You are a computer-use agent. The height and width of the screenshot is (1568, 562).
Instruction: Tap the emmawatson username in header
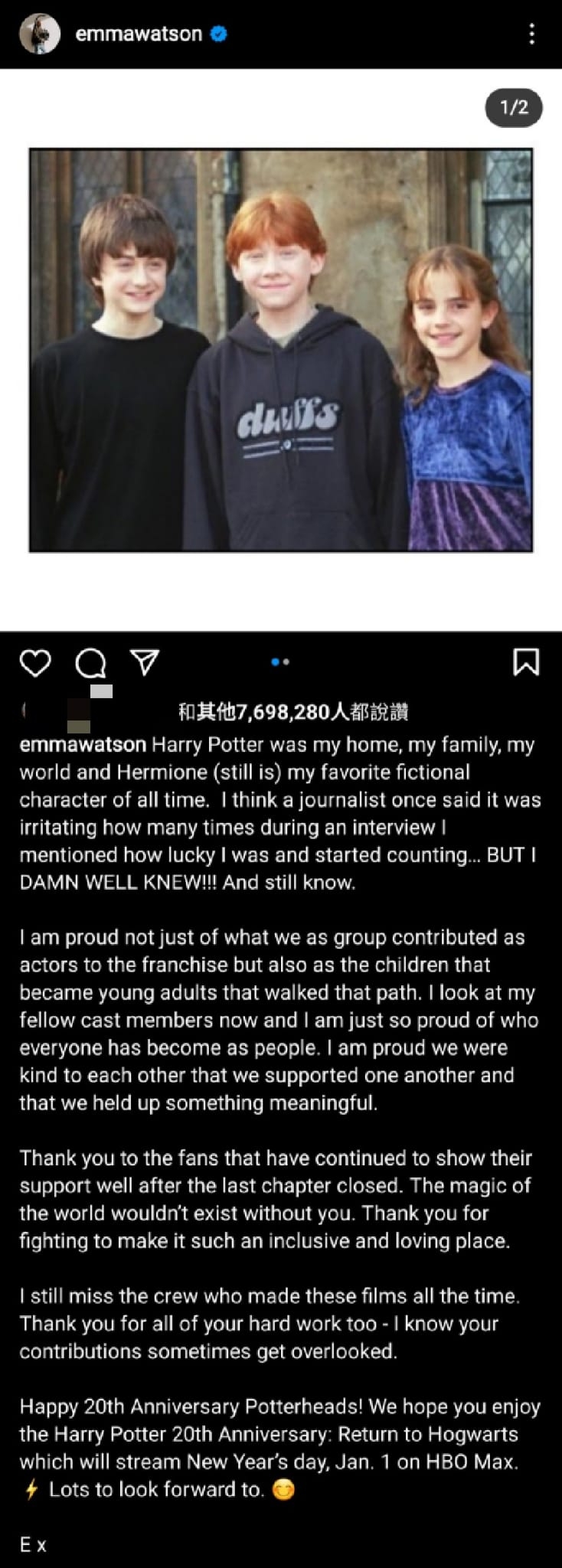coord(139,34)
